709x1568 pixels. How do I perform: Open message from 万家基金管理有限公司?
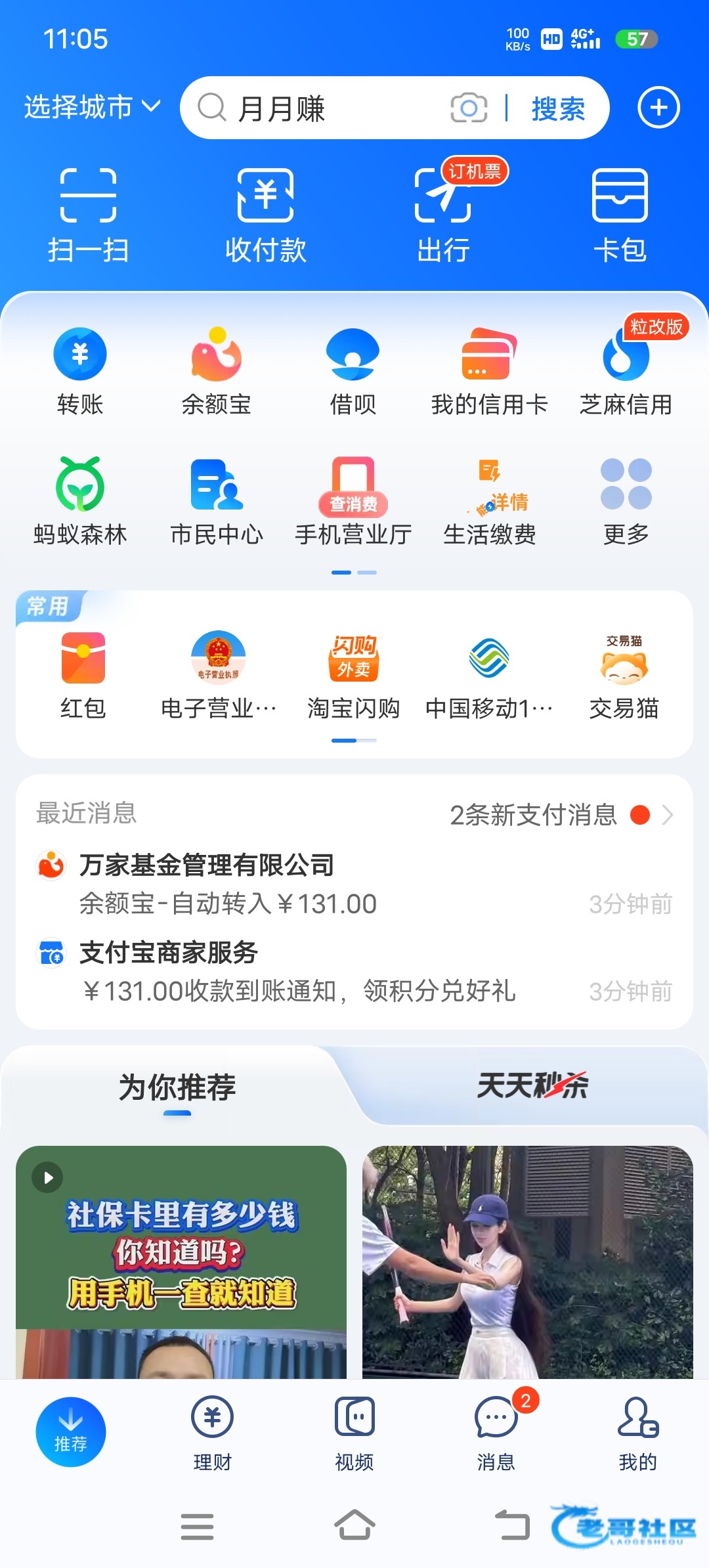[x=354, y=884]
